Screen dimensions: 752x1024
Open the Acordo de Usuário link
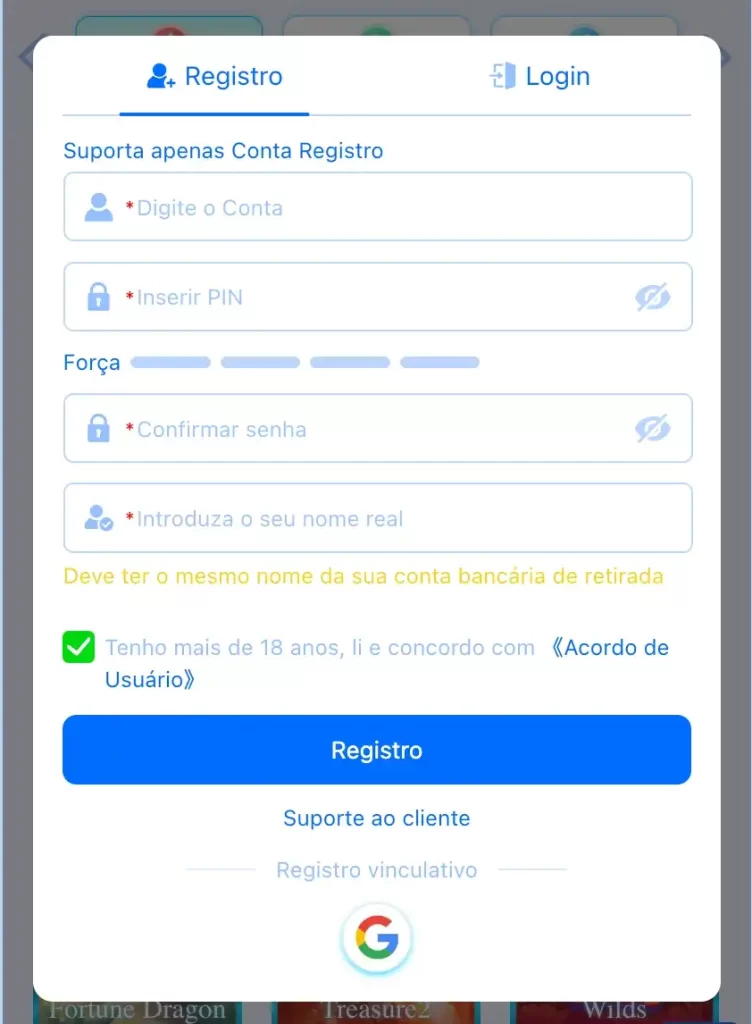[610, 648]
